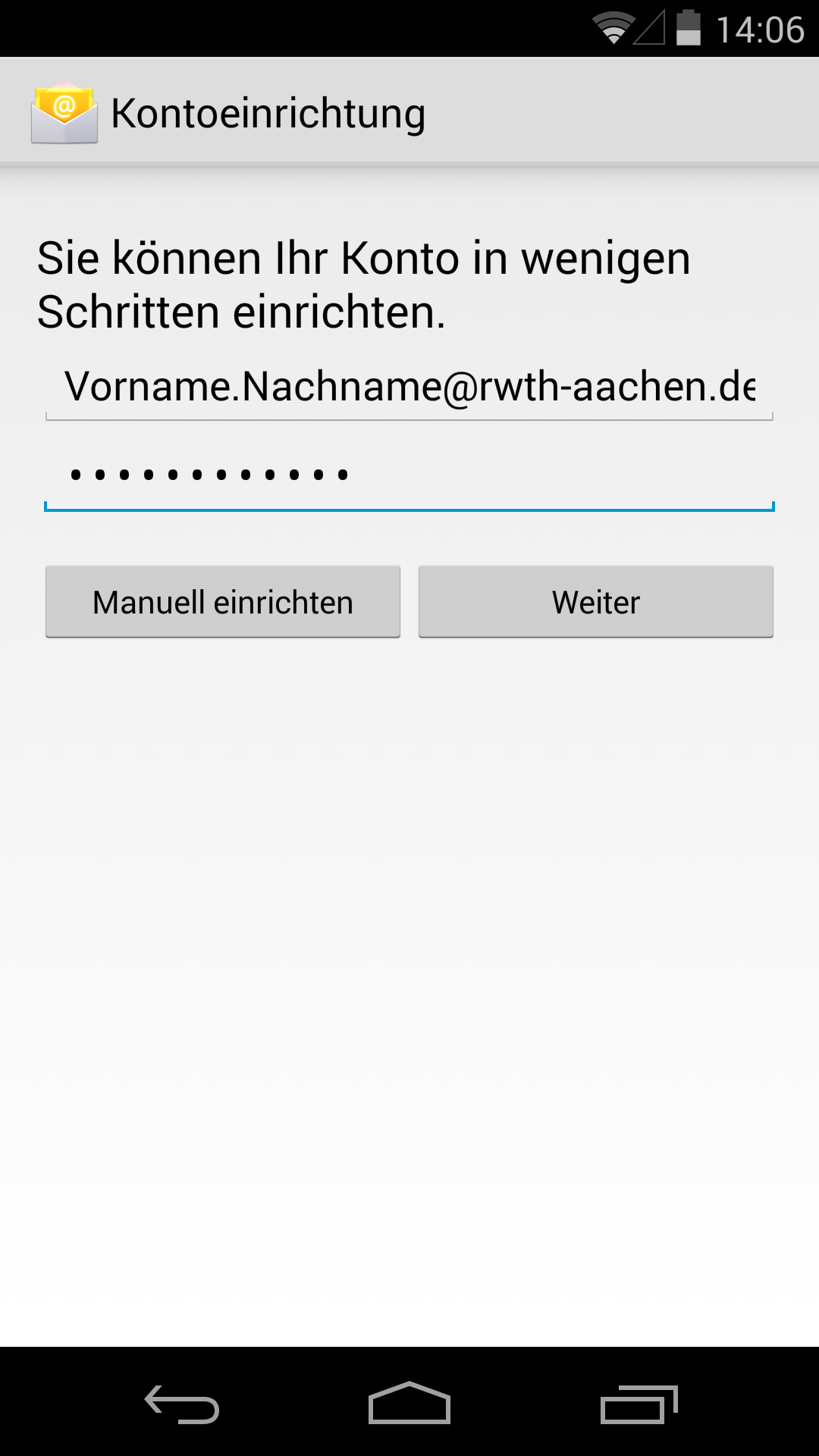Choose Manuell einrichten setup
Screen dimensions: 819x1456
click(223, 602)
